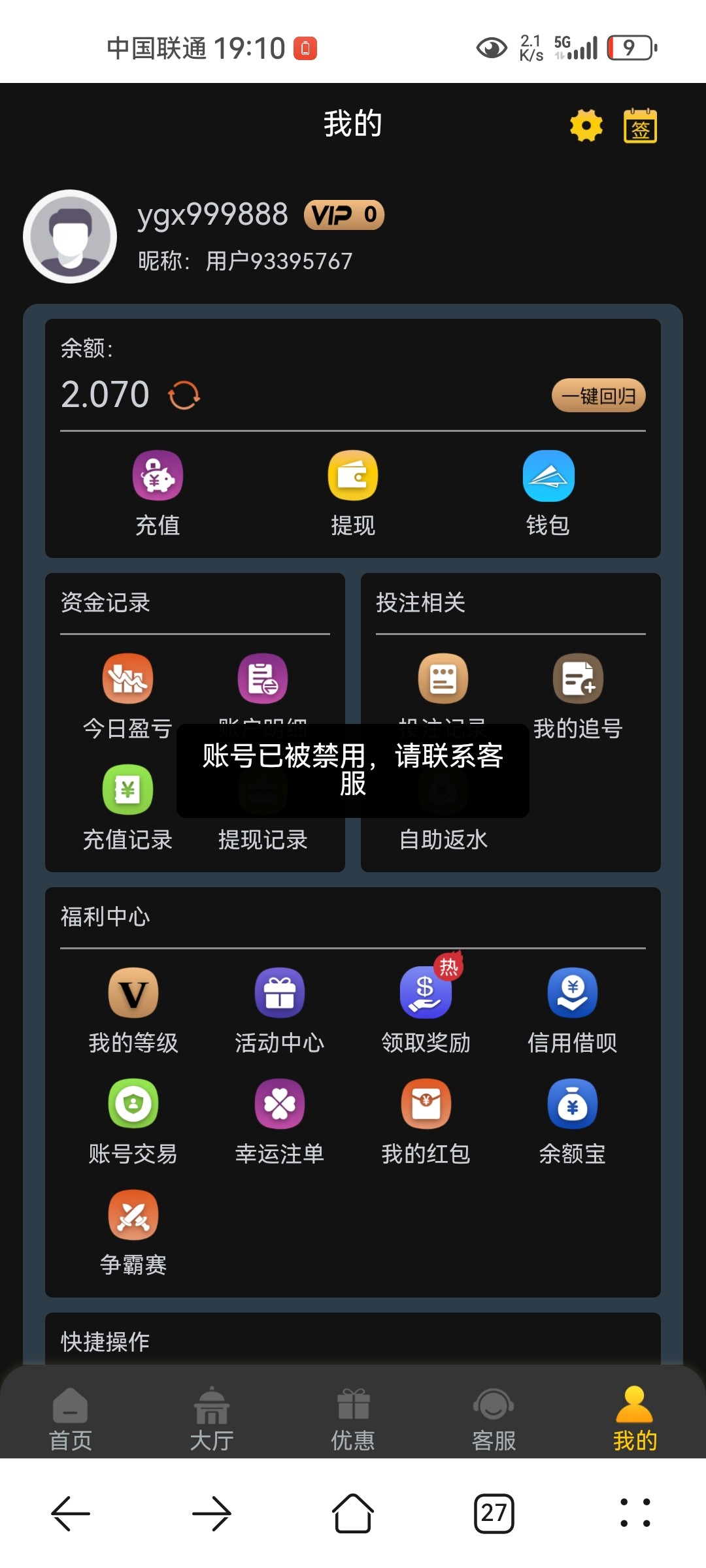Open the daily sign-in calendar icon
This screenshot has width=706, height=1568.
[x=640, y=125]
